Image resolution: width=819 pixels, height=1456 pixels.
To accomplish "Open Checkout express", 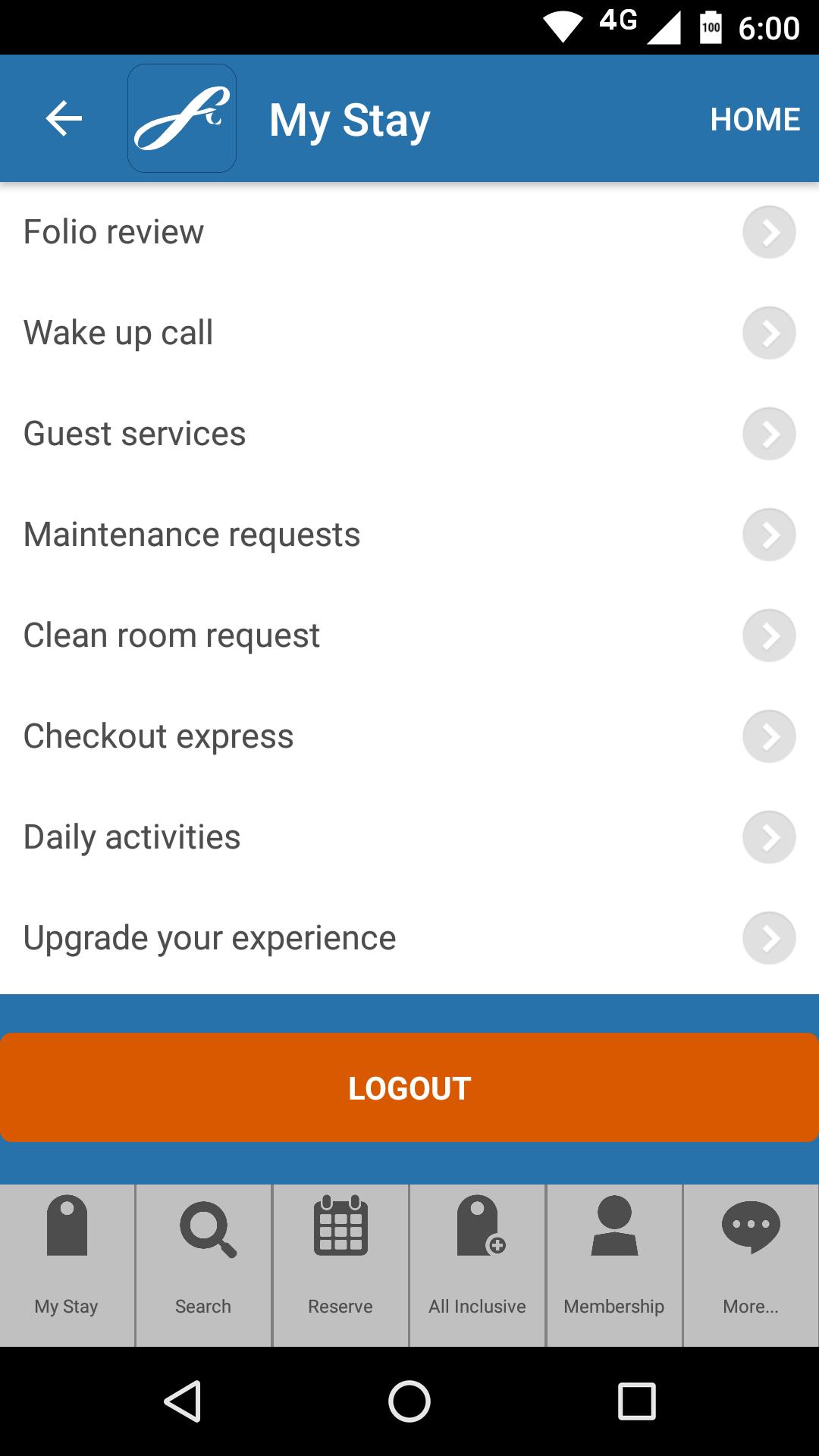I will pyautogui.click(x=409, y=736).
